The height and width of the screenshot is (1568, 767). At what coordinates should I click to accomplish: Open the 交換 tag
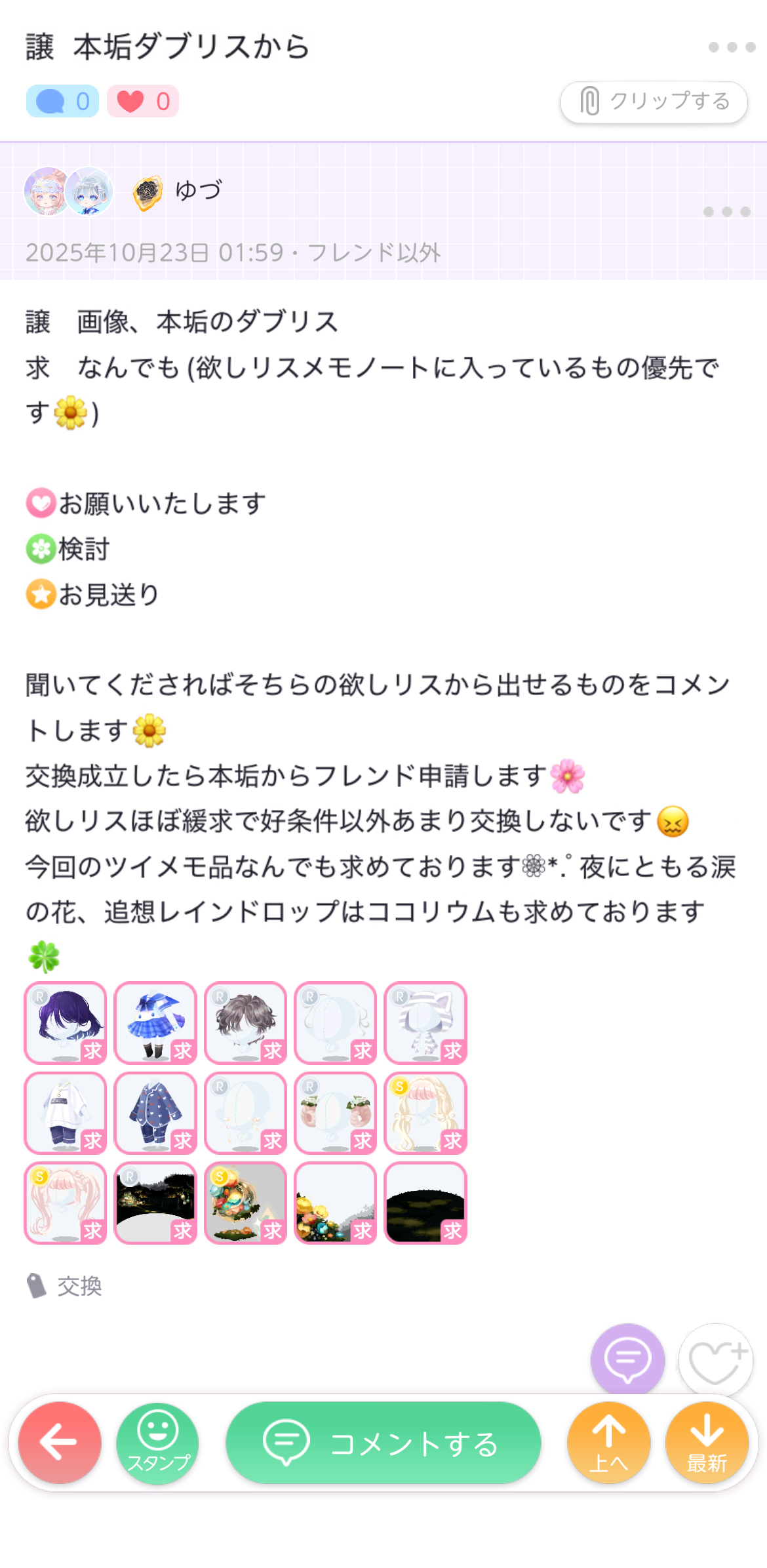click(79, 1286)
